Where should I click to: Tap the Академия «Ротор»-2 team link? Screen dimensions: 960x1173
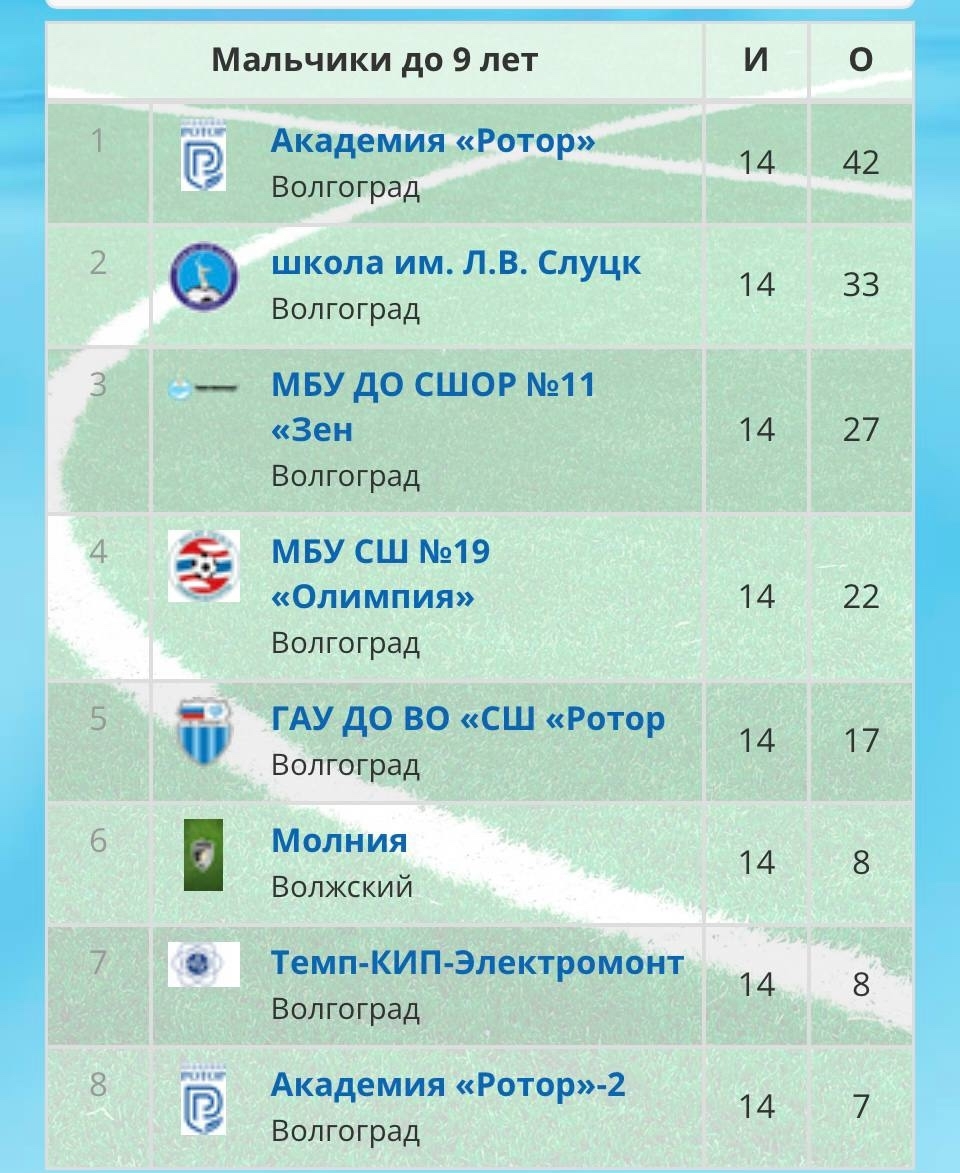[x=448, y=1085]
